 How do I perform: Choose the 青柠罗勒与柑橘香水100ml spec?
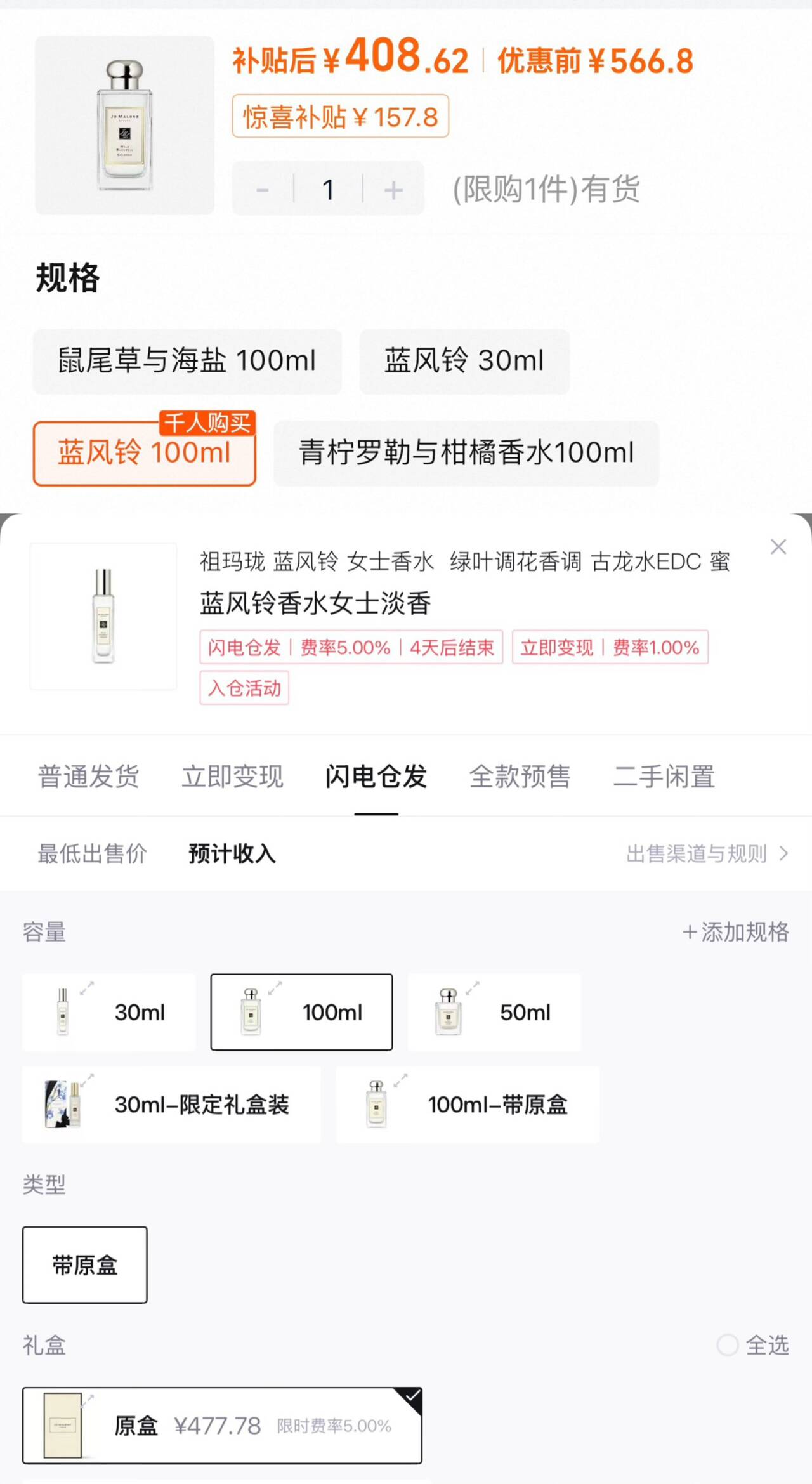click(467, 453)
